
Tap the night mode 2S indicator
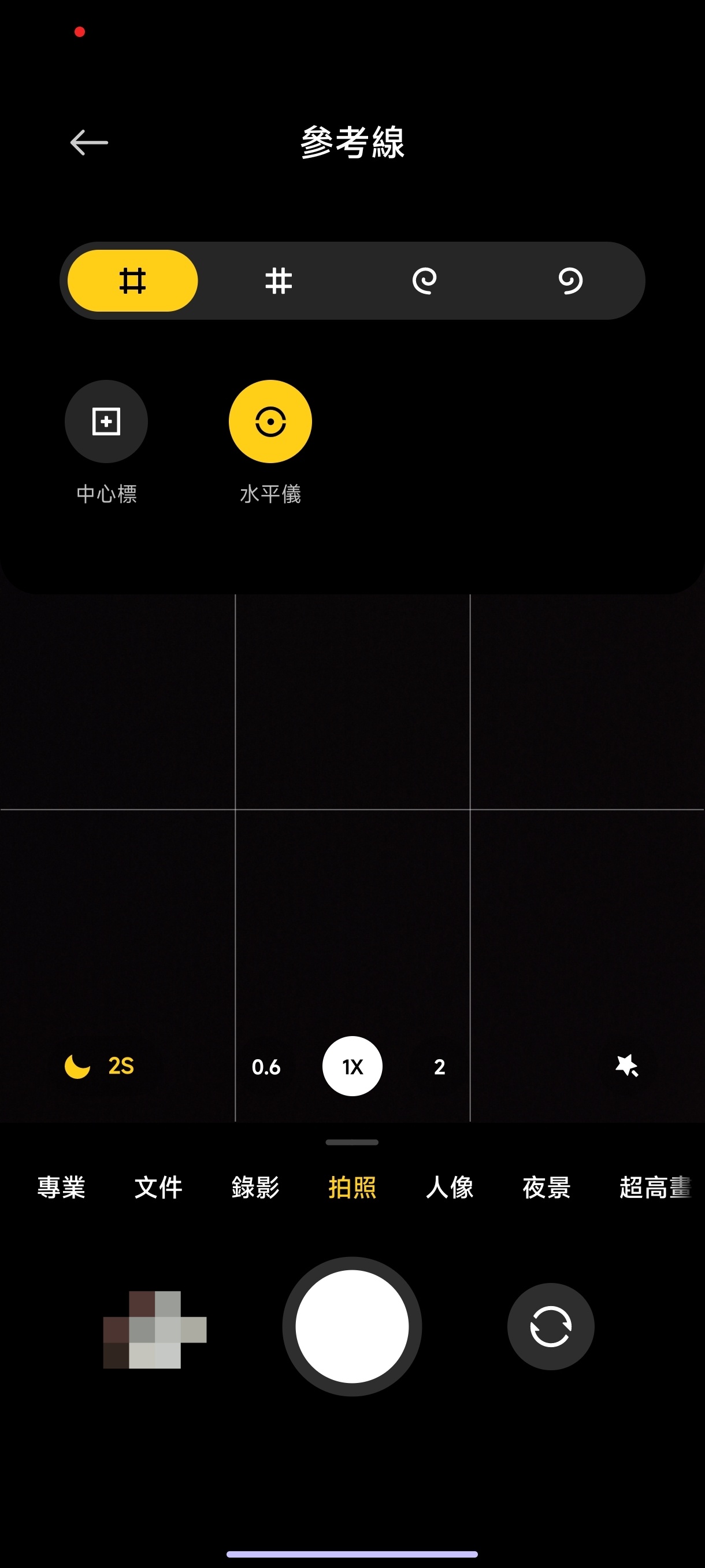[100, 1066]
